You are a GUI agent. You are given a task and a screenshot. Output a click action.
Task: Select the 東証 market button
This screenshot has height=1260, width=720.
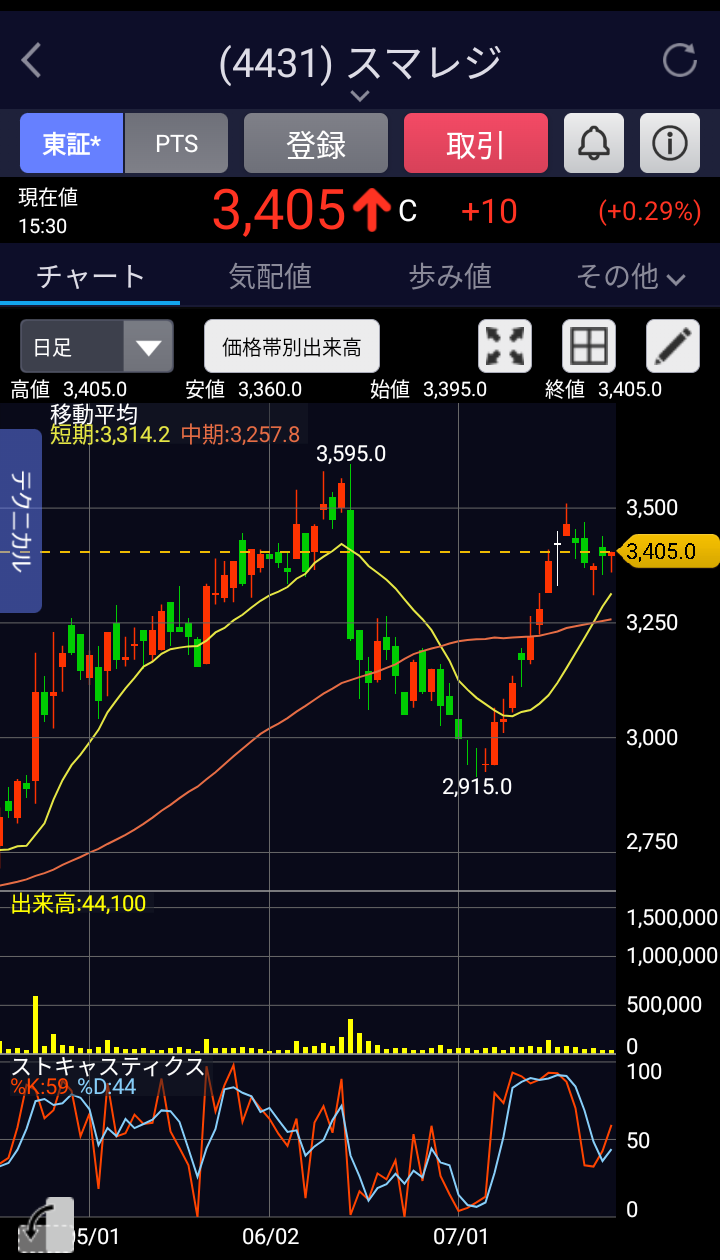click(x=72, y=144)
